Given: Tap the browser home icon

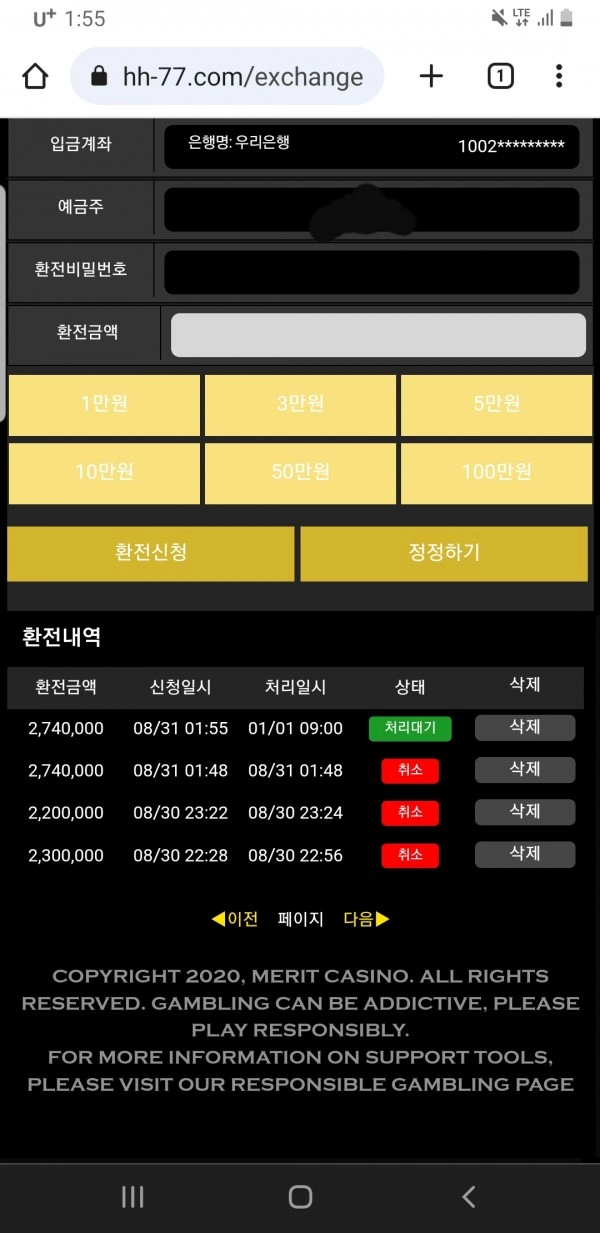Looking at the screenshot, I should (x=35, y=76).
